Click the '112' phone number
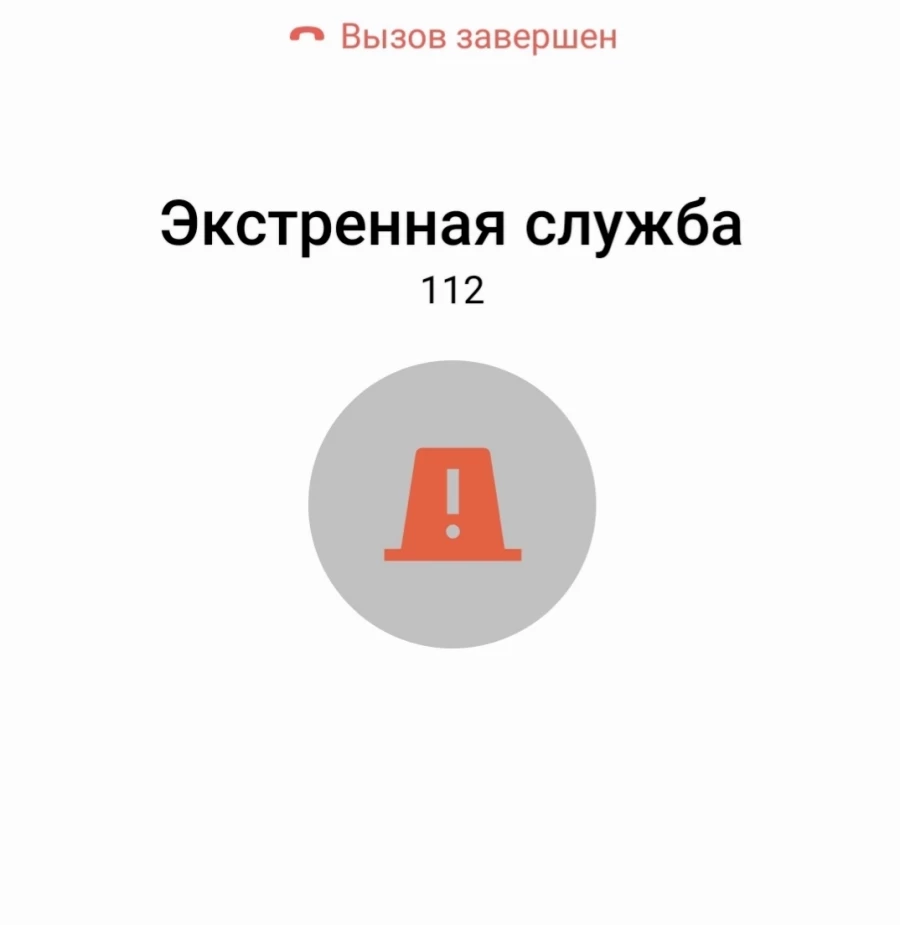 450,291
